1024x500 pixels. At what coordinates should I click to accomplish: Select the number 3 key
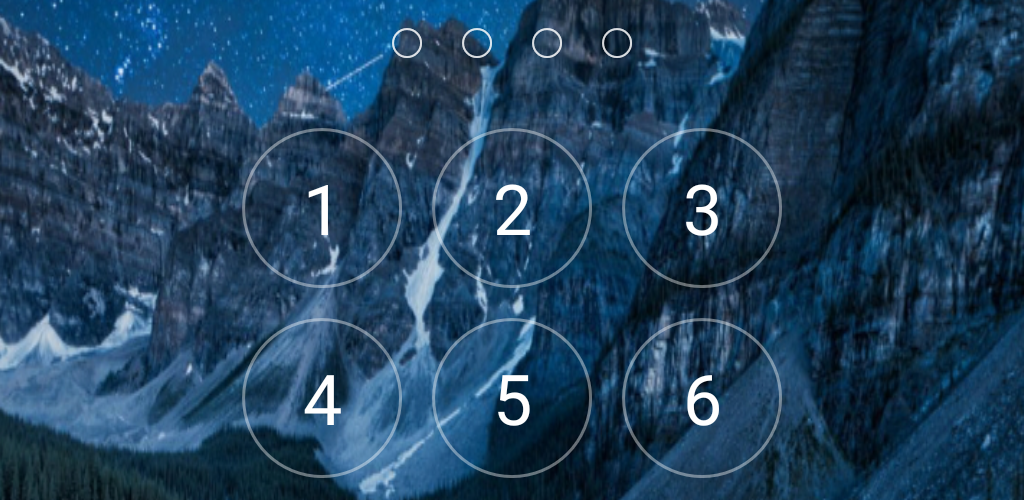702,209
